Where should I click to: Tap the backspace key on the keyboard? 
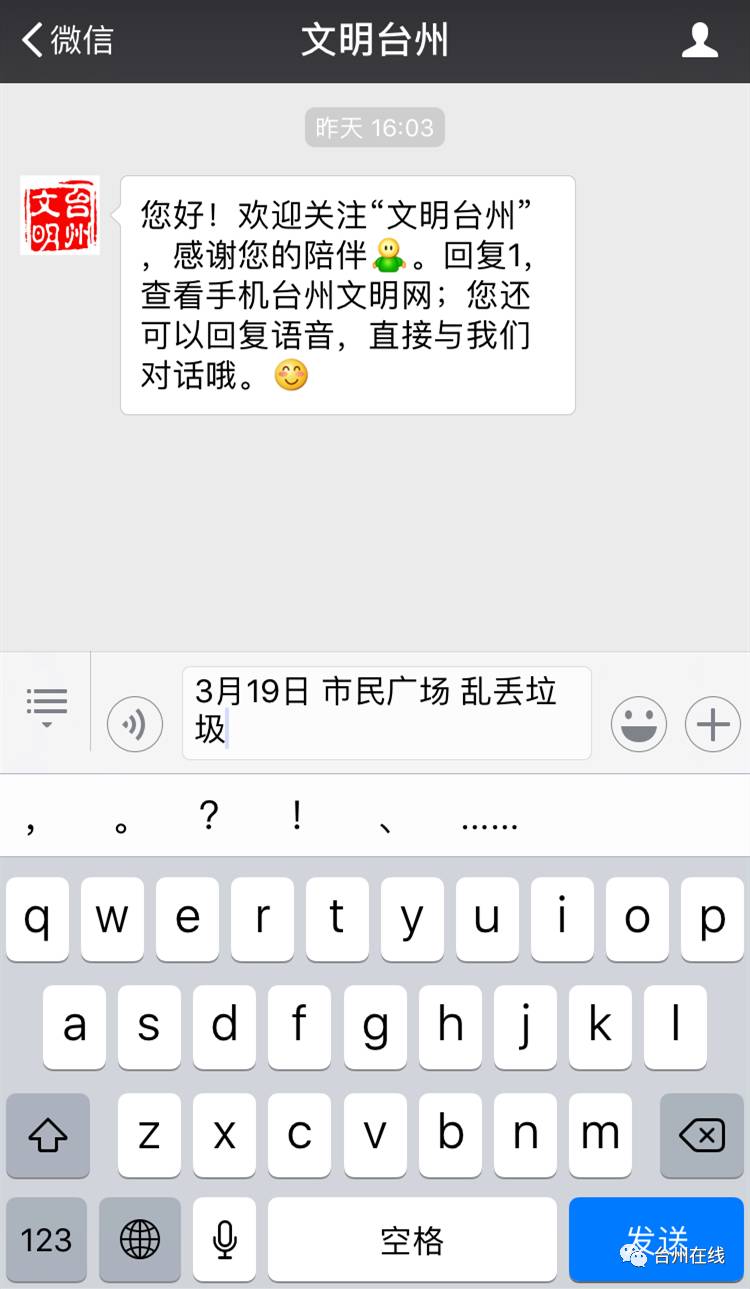pyautogui.click(x=700, y=1135)
